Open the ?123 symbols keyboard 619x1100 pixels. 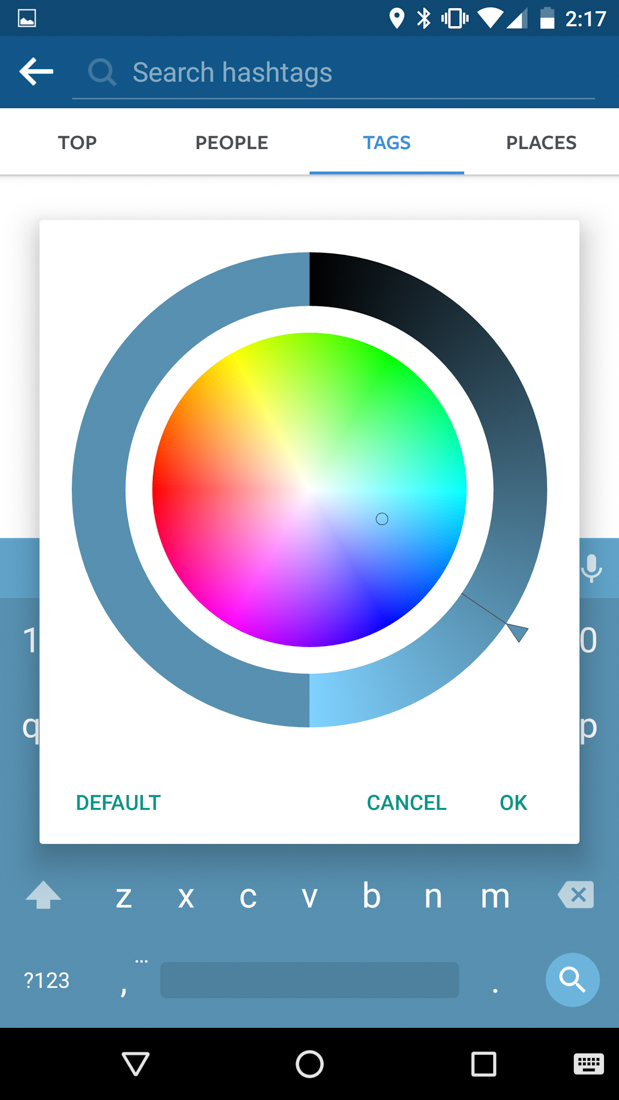47,980
